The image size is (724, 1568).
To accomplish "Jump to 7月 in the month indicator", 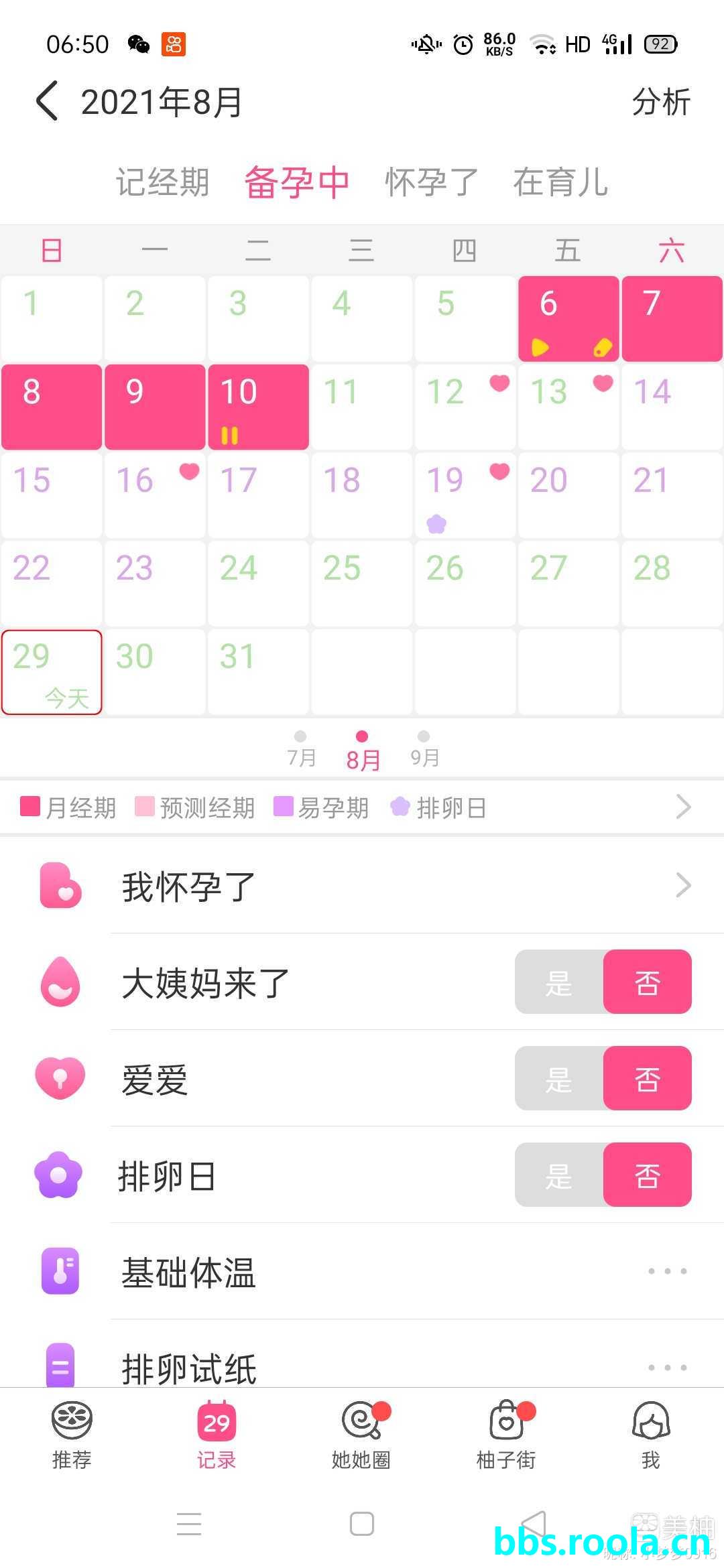I will point(301,750).
